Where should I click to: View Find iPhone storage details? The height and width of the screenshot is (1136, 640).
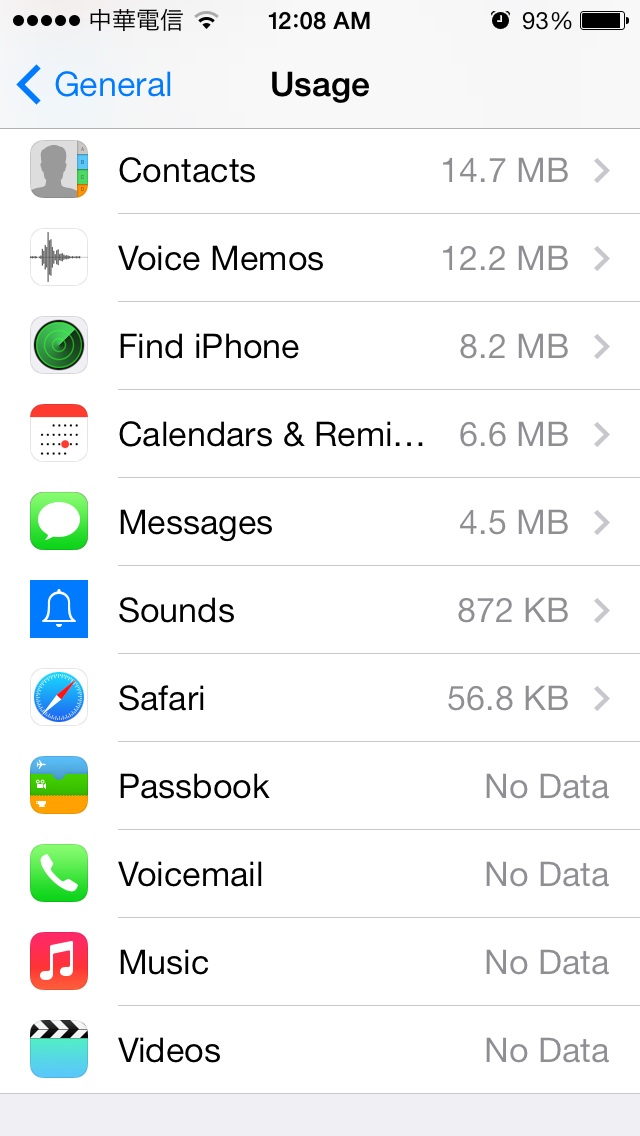click(320, 346)
